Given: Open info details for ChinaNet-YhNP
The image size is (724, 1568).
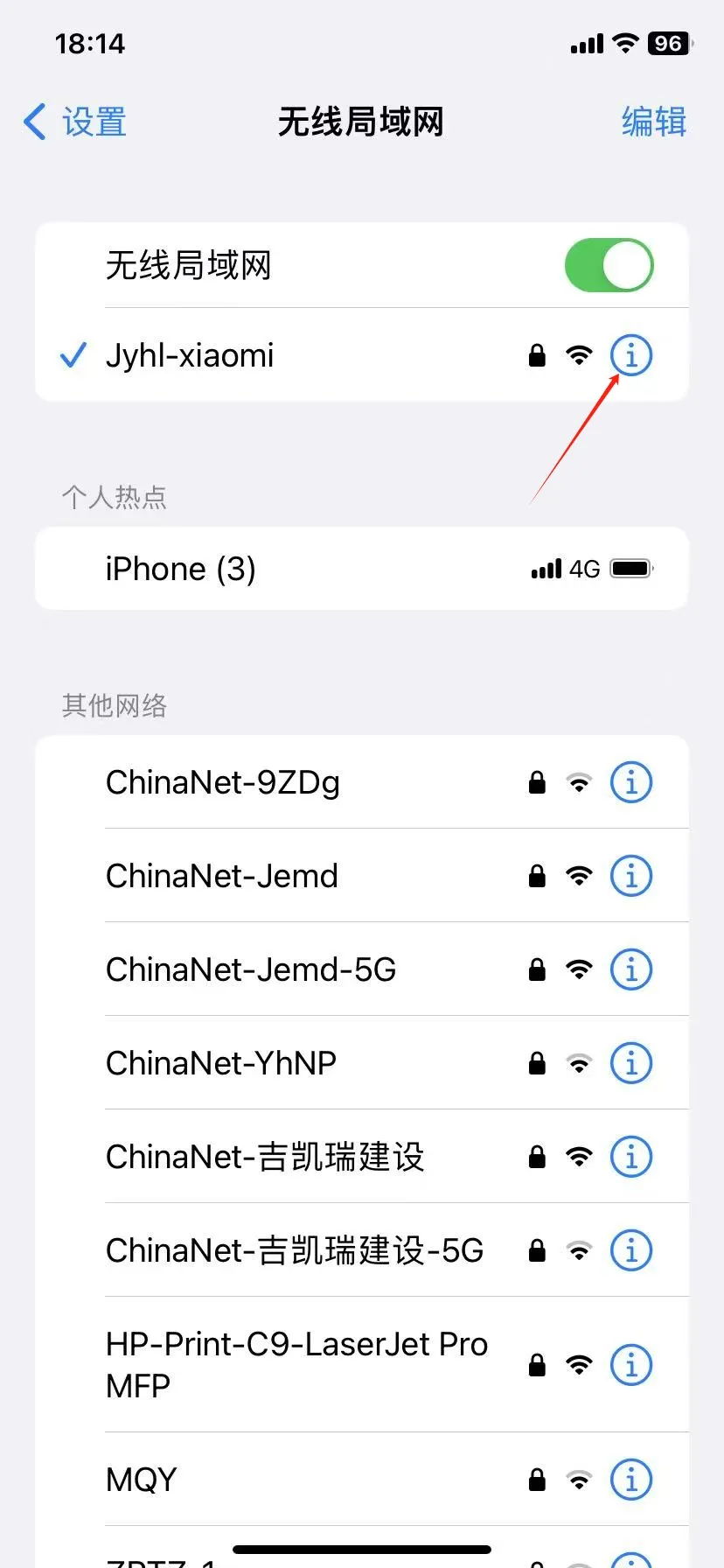Looking at the screenshot, I should point(631,1063).
